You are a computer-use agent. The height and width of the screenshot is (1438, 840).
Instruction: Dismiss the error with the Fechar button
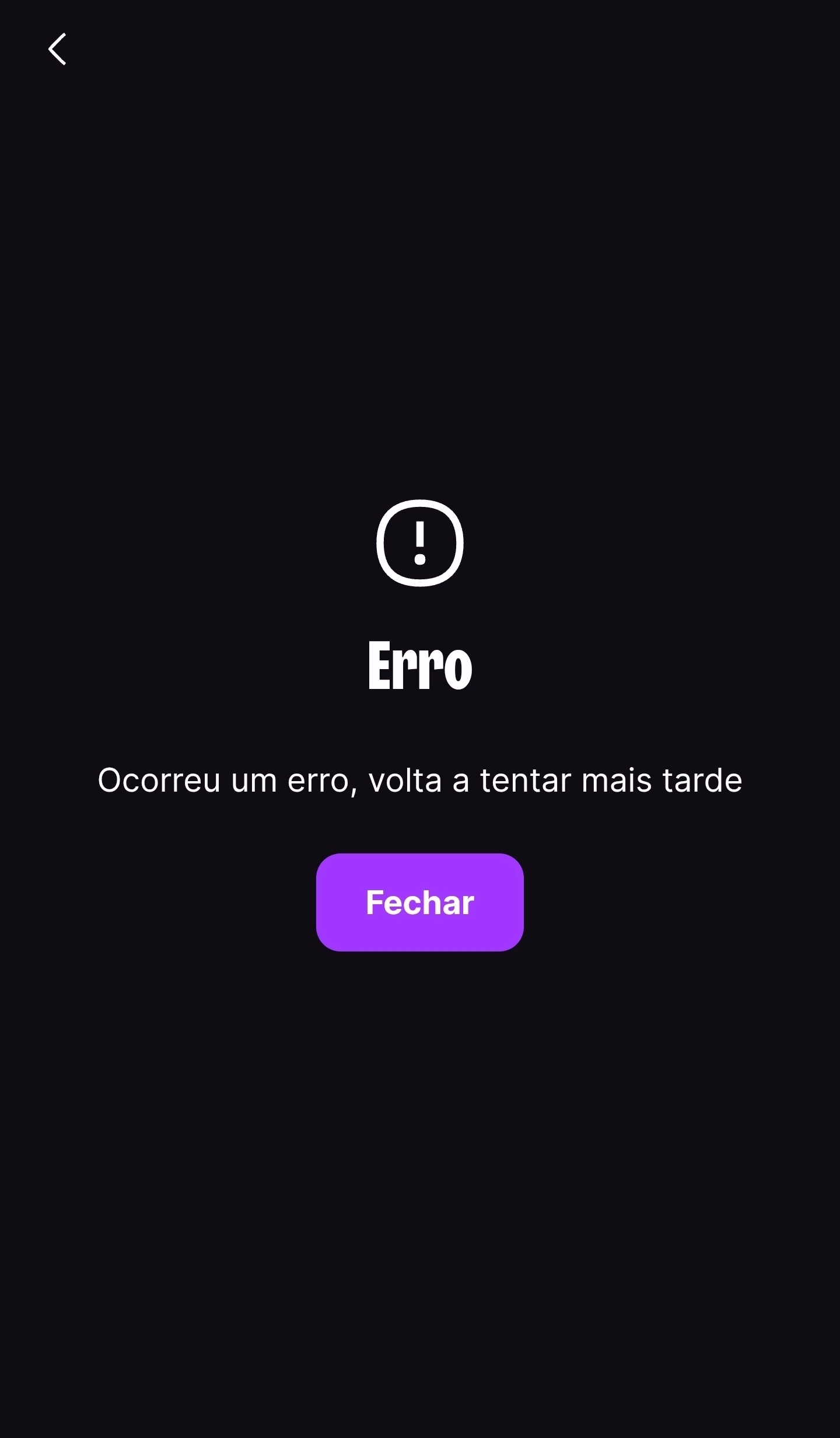pyautogui.click(x=419, y=902)
